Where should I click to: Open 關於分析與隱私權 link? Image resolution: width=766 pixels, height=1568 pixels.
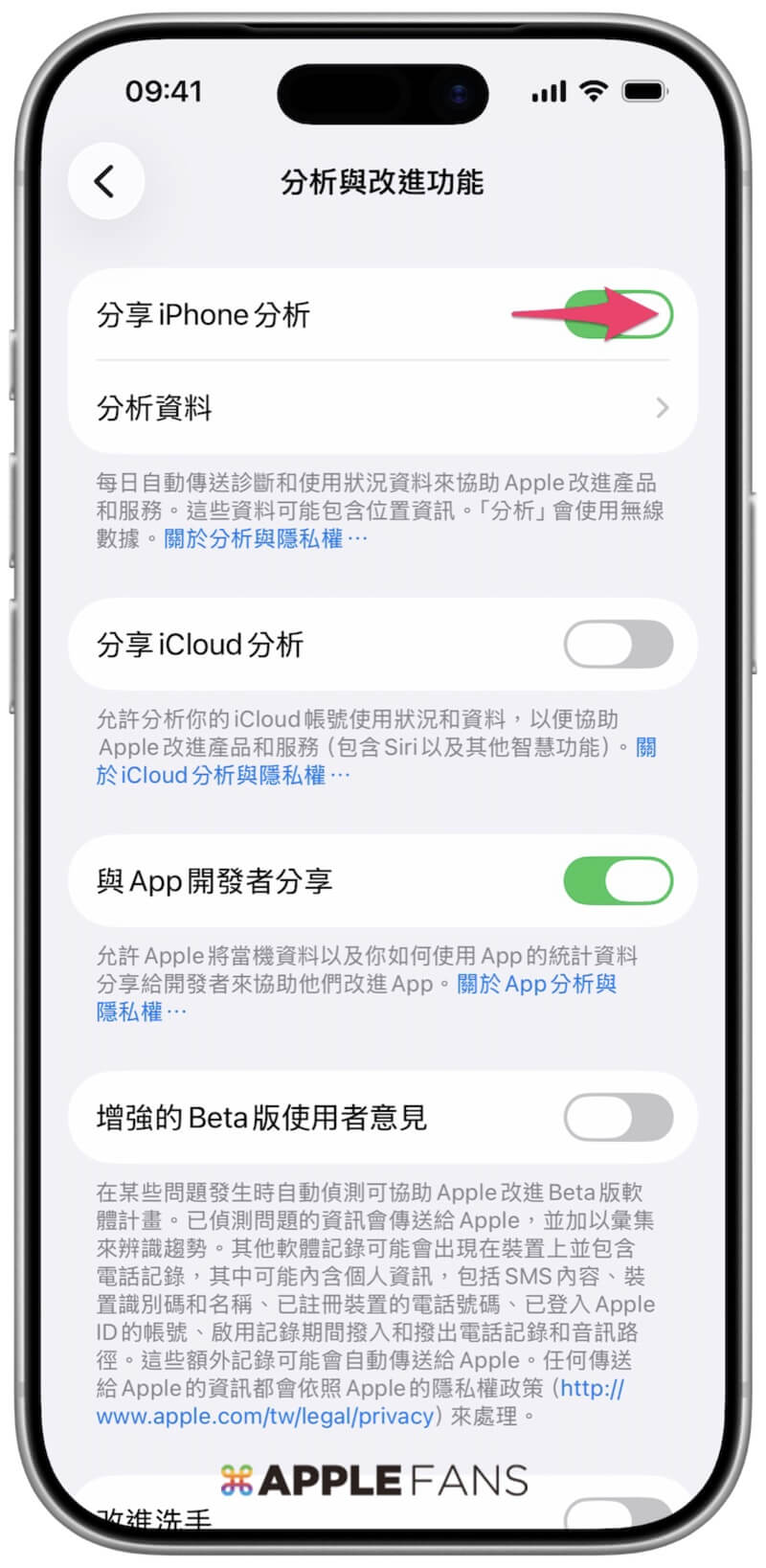point(265,538)
